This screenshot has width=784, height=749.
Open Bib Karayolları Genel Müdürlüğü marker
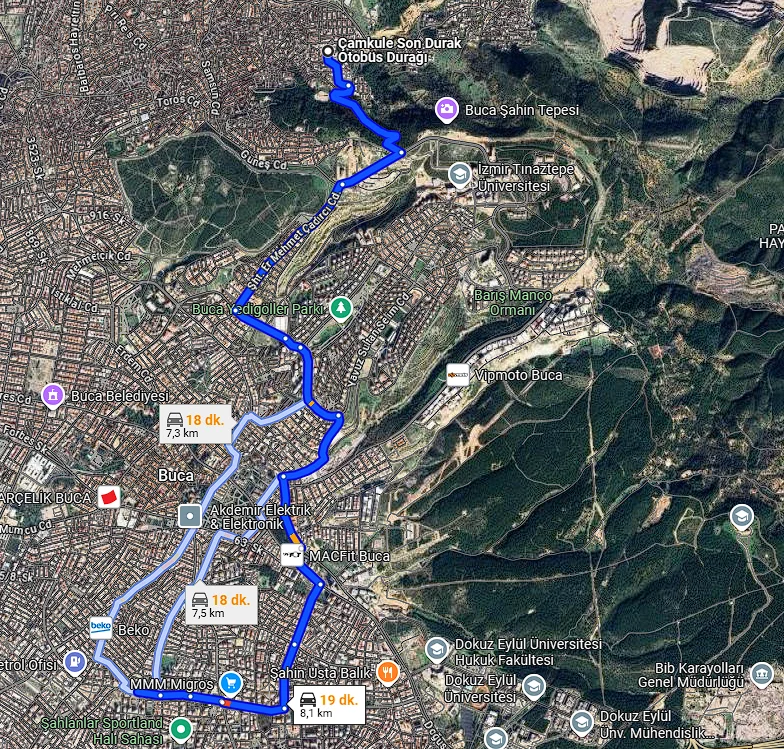pos(762,675)
